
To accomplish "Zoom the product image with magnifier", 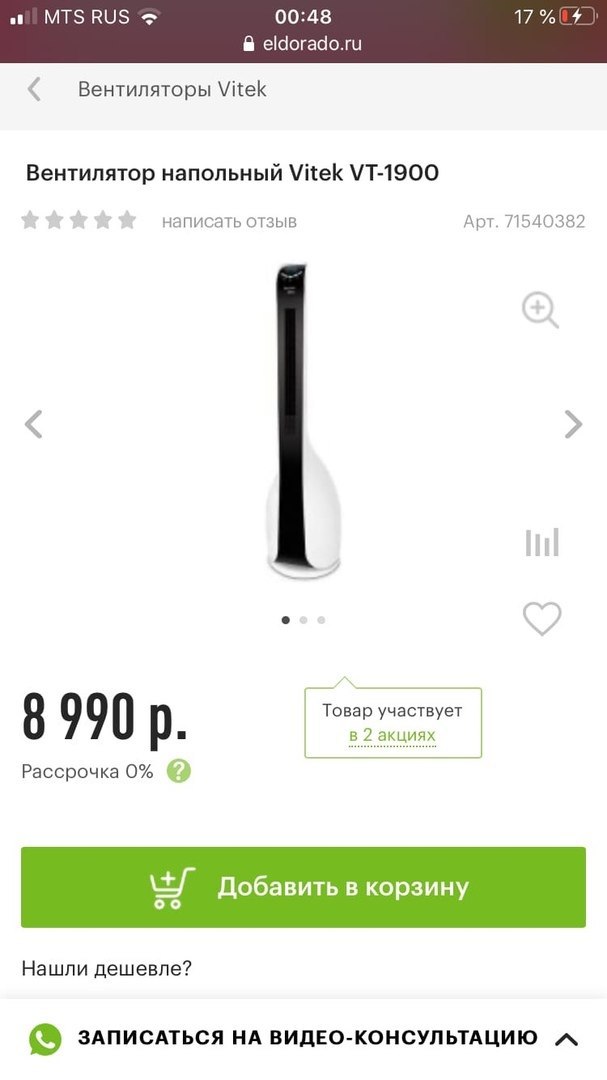I will tap(540, 310).
